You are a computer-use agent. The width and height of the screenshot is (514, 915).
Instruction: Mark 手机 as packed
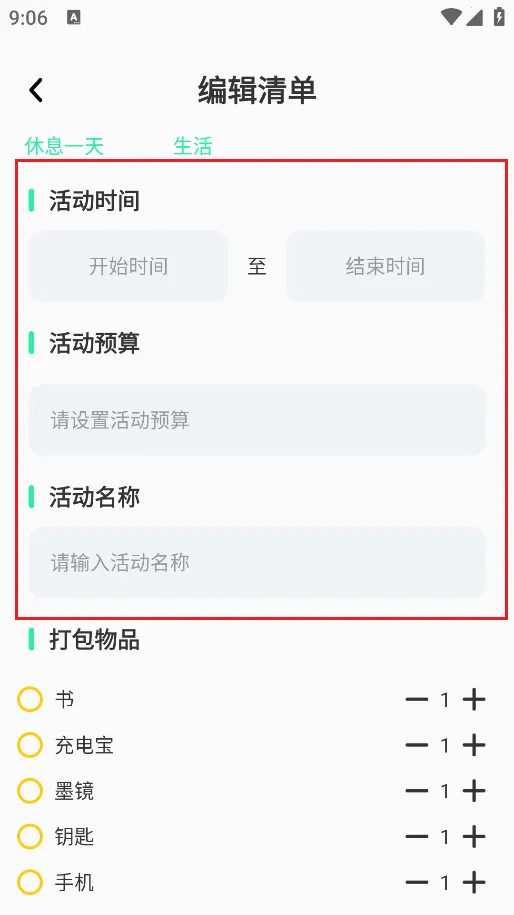(30, 882)
